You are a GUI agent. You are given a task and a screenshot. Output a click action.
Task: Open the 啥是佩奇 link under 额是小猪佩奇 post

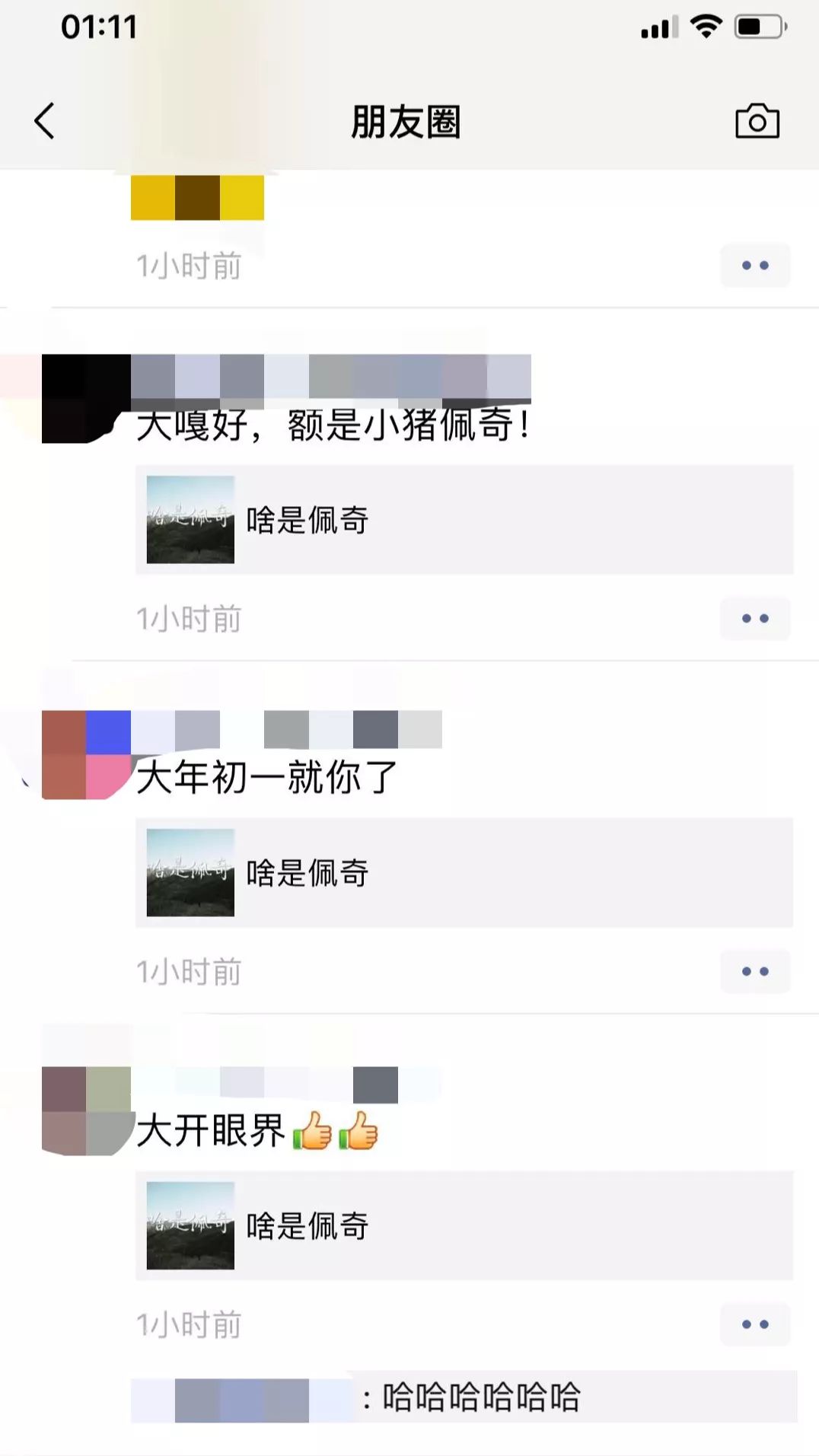pos(464,520)
